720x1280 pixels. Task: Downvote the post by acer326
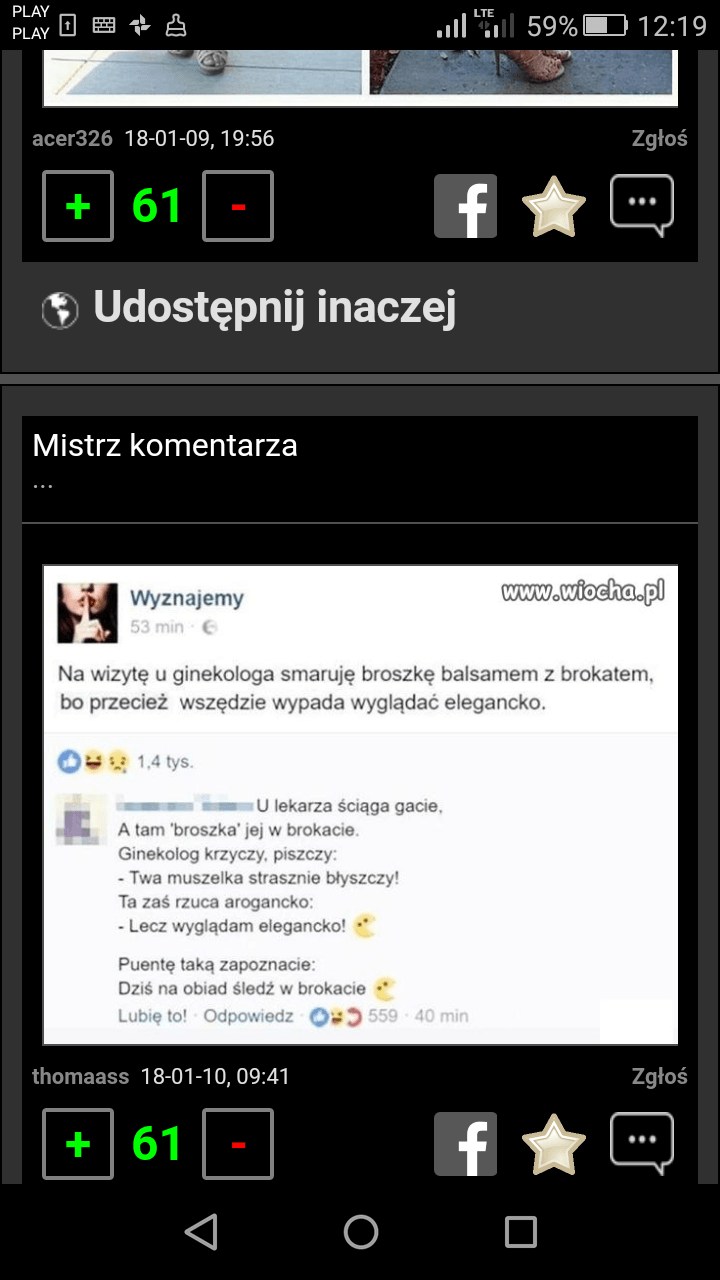click(238, 206)
